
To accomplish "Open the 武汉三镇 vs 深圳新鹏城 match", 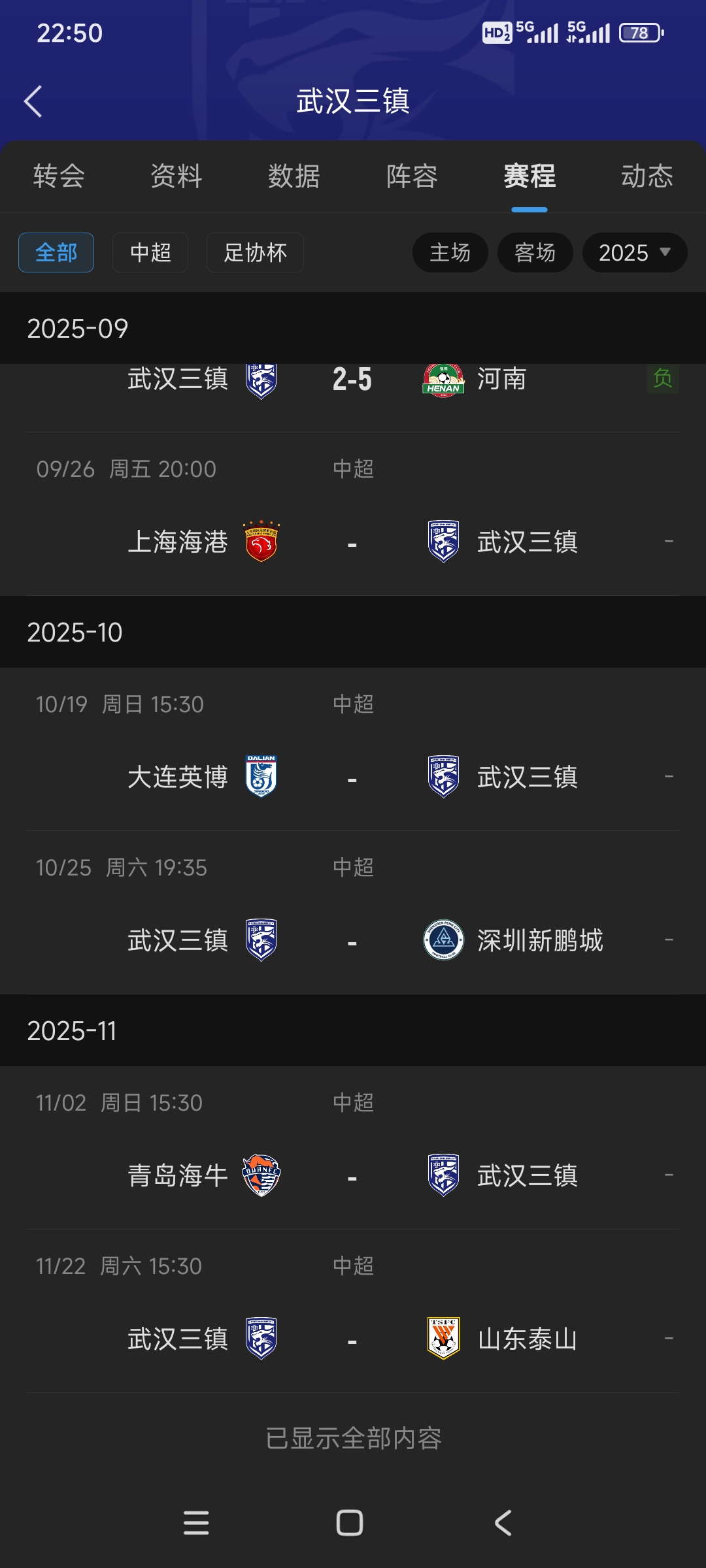I will click(353, 941).
